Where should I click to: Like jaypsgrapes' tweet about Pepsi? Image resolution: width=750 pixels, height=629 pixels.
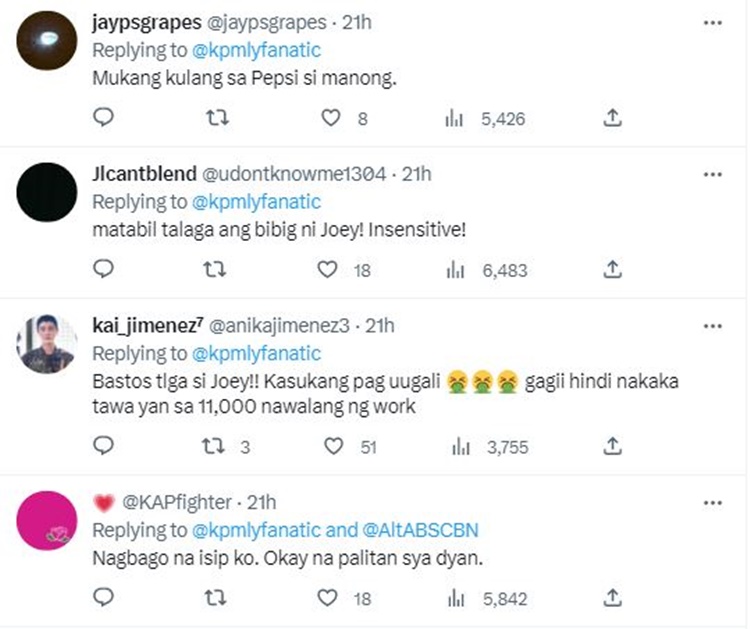[330, 119]
